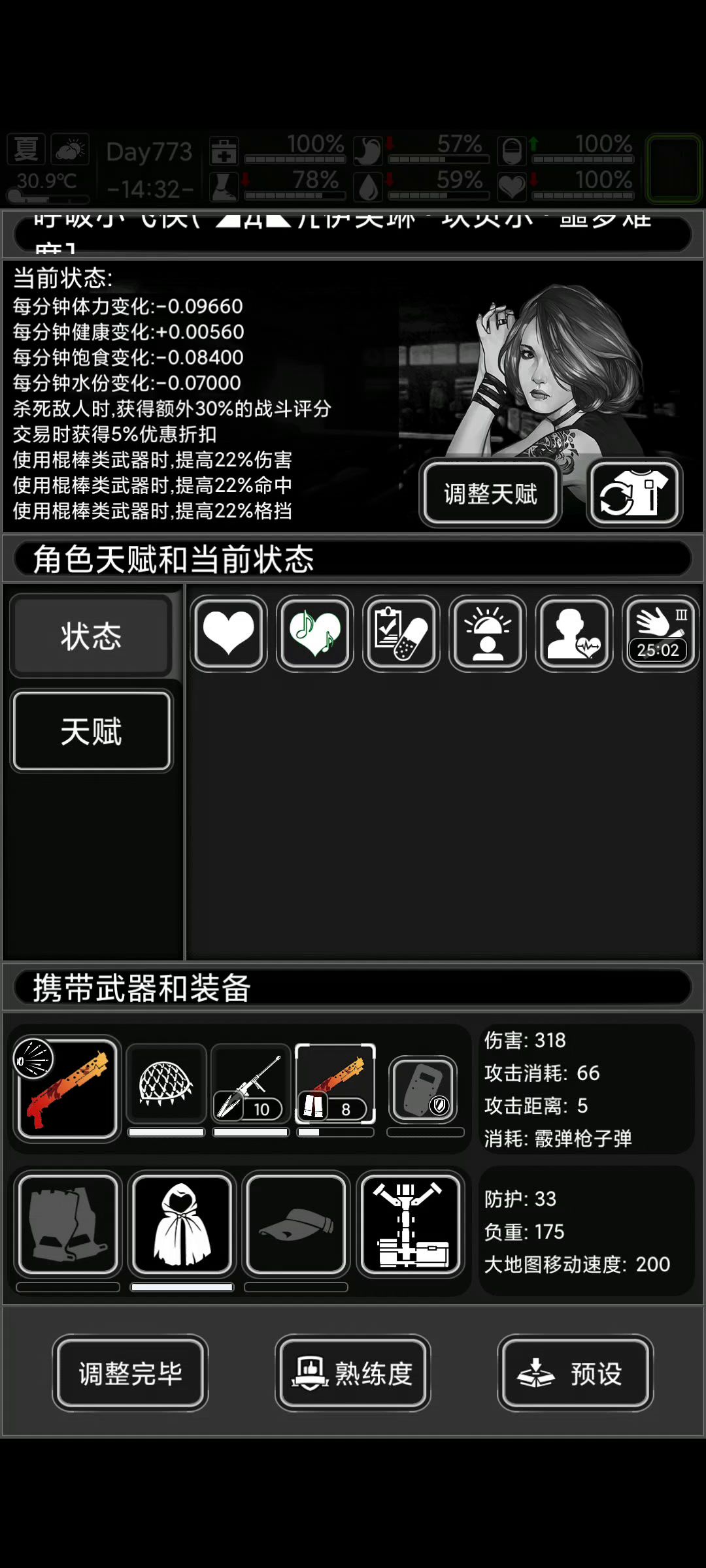Switch to the 天赋 tab
The width and height of the screenshot is (706, 1568).
point(92,731)
